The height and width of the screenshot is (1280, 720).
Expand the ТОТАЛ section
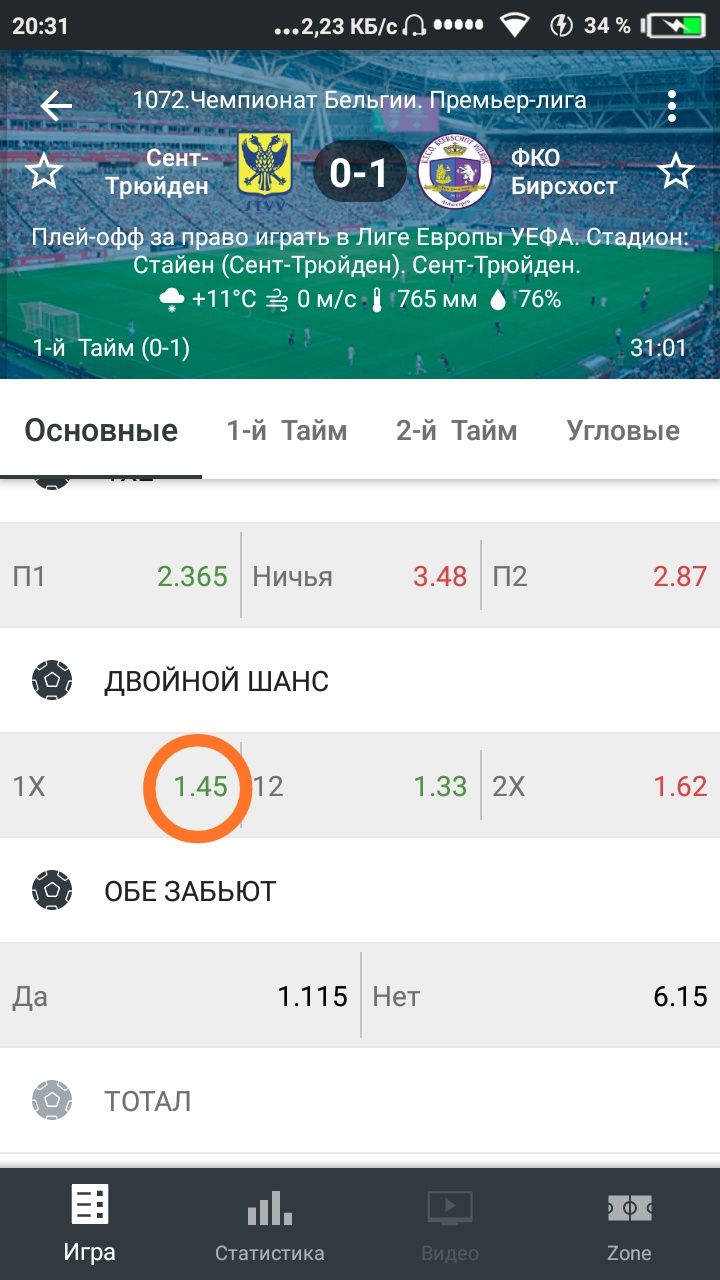360,1101
